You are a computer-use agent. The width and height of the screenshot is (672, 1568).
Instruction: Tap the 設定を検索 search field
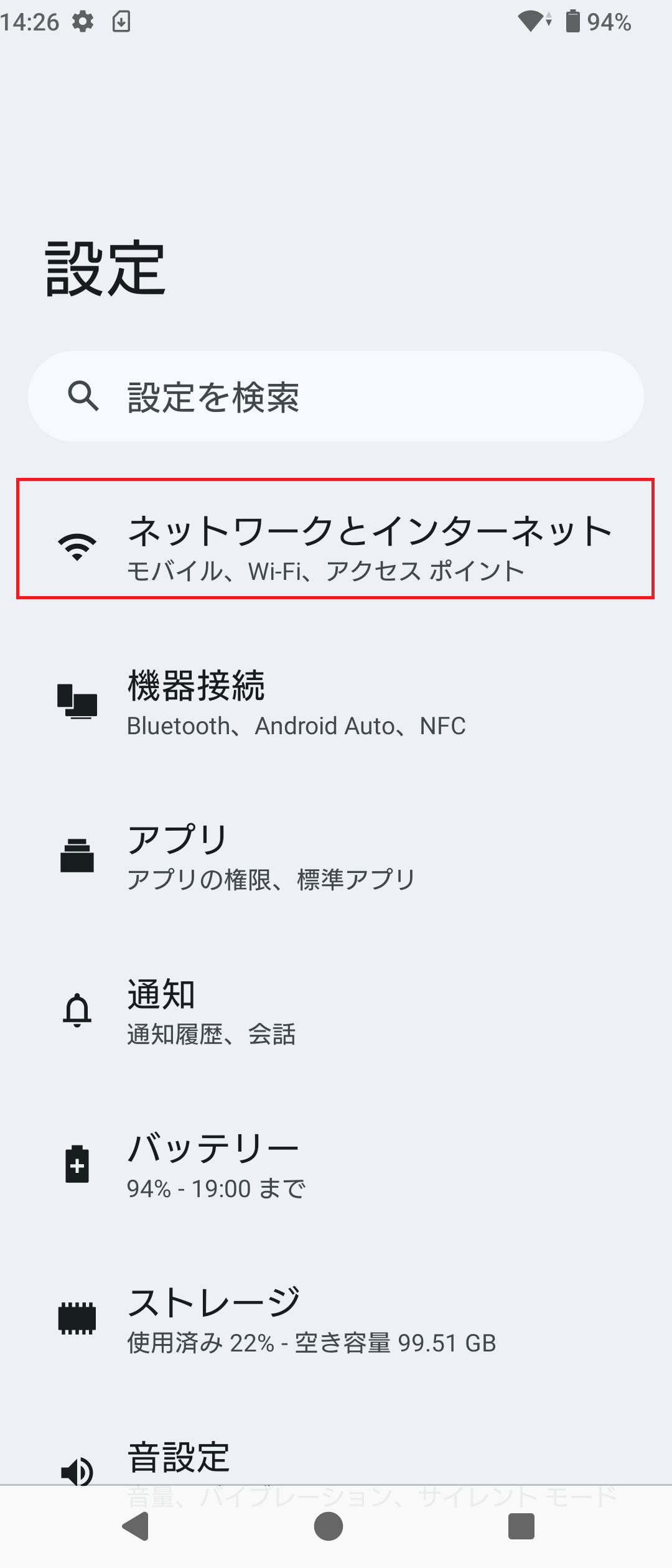[336, 396]
